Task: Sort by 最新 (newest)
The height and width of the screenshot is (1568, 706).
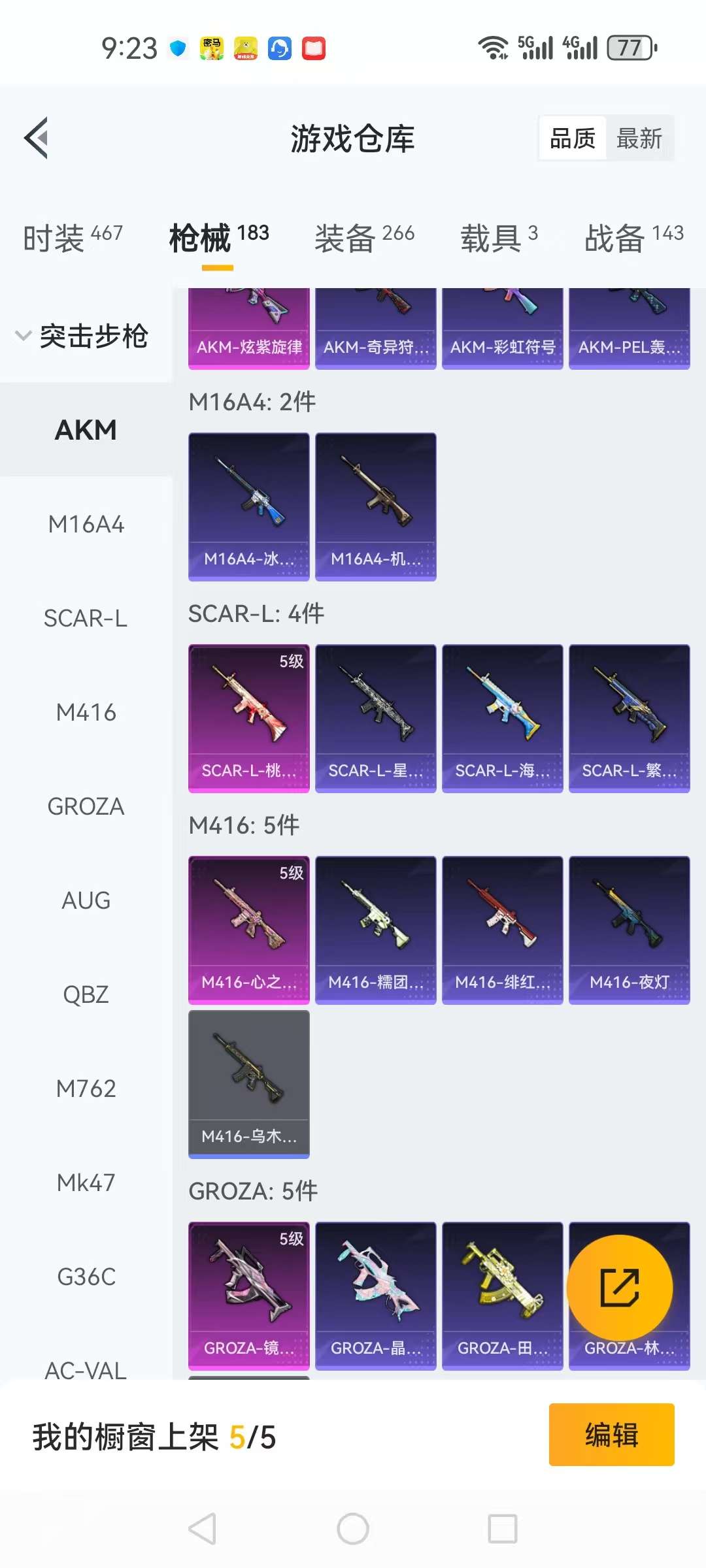Action: [639, 139]
